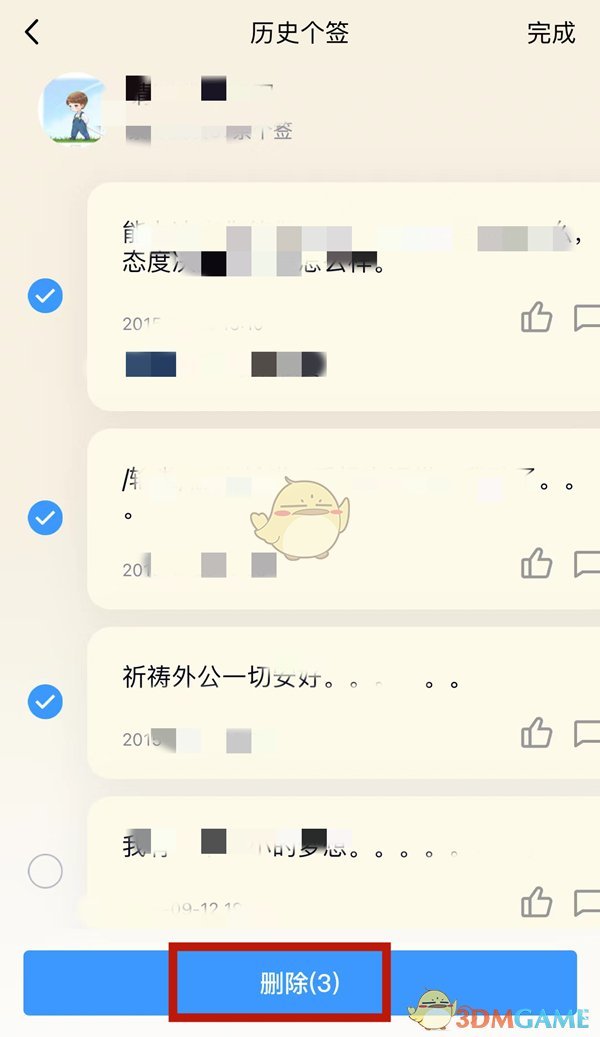Viewport: 600px width, 1037px height.
Task: Uncheck the first signature starting with 能
Action: pos(45,296)
